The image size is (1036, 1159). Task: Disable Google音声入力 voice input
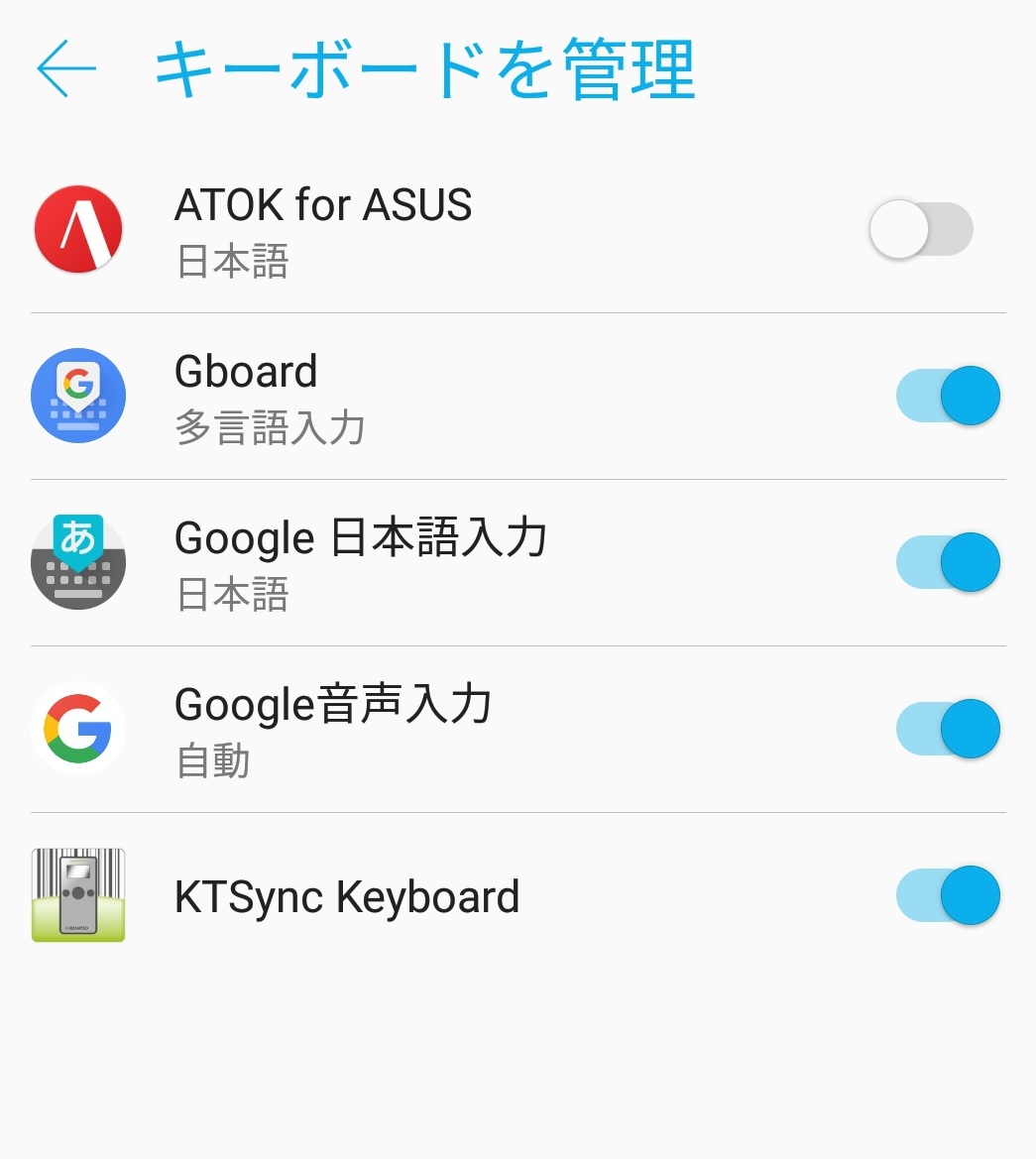click(947, 729)
